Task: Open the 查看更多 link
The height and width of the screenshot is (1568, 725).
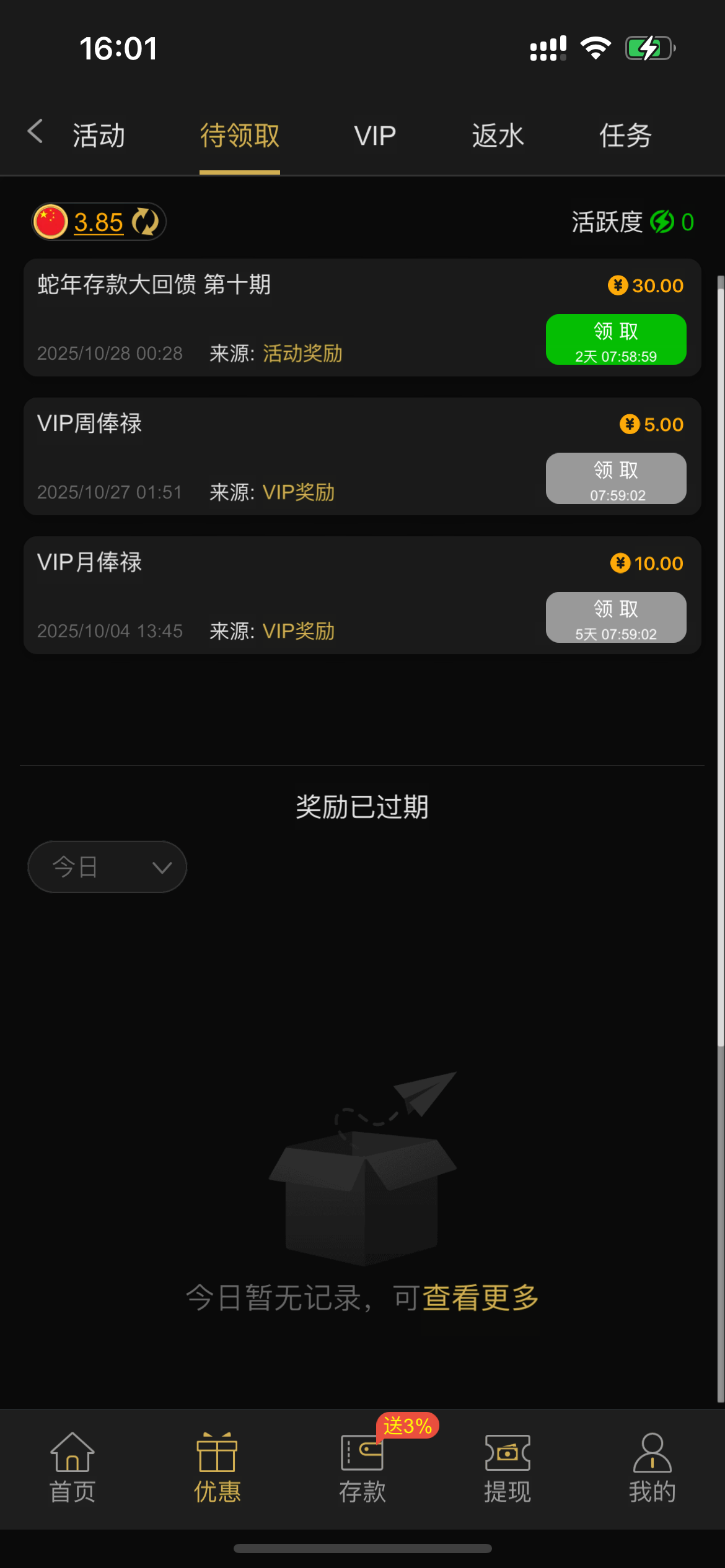Action: (480, 1297)
